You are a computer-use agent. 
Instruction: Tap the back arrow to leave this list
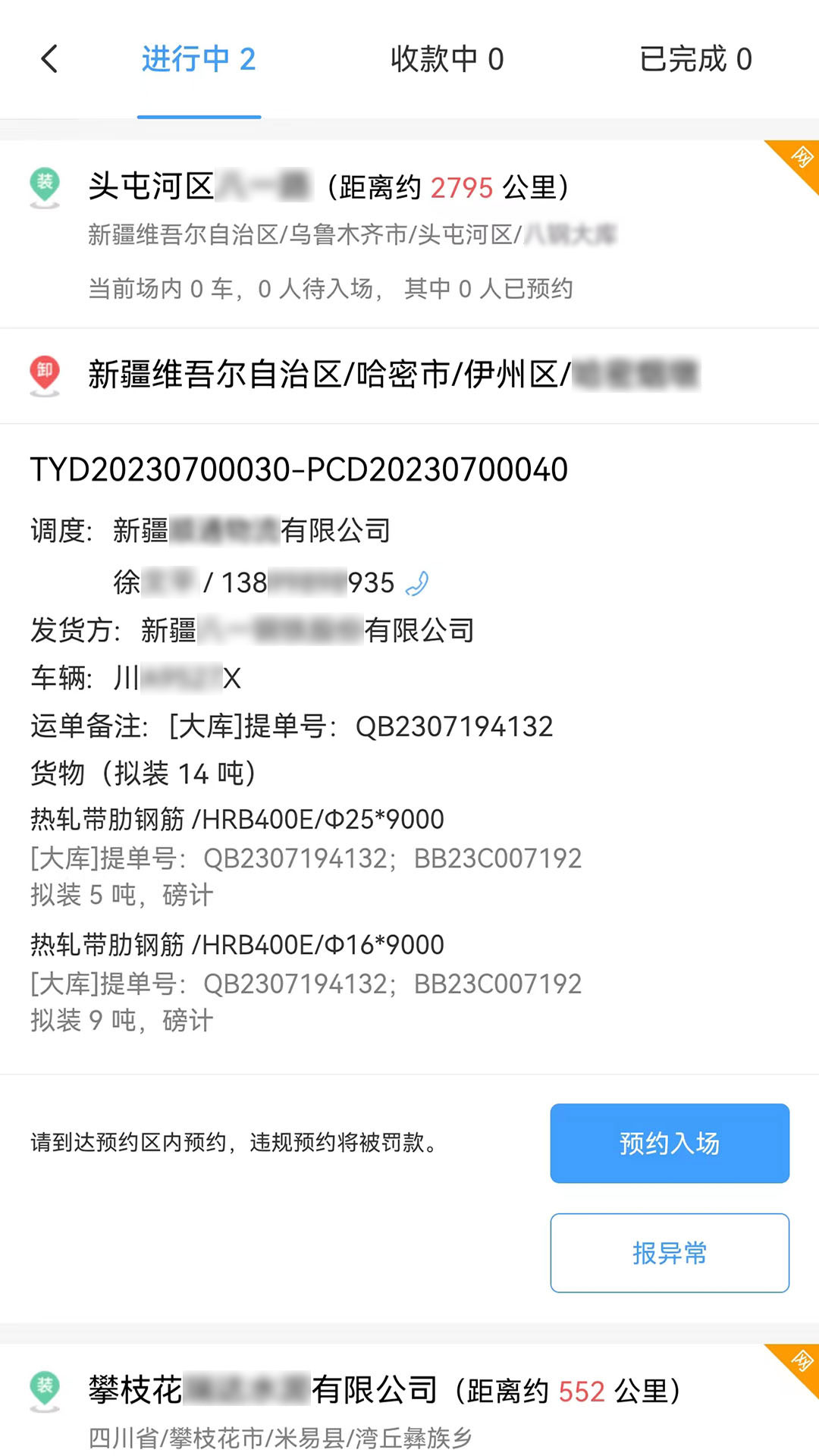(x=49, y=59)
